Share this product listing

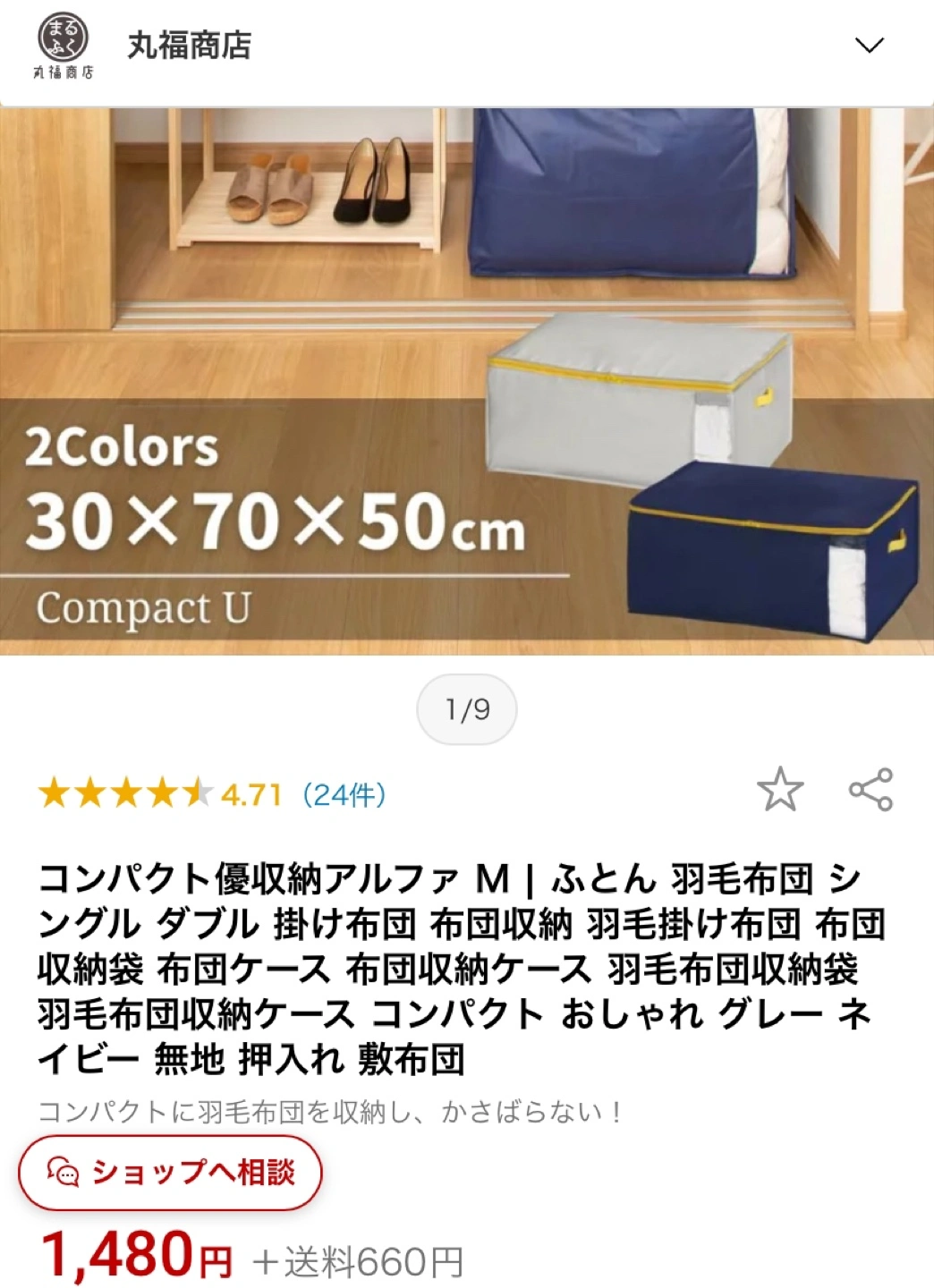(x=870, y=790)
